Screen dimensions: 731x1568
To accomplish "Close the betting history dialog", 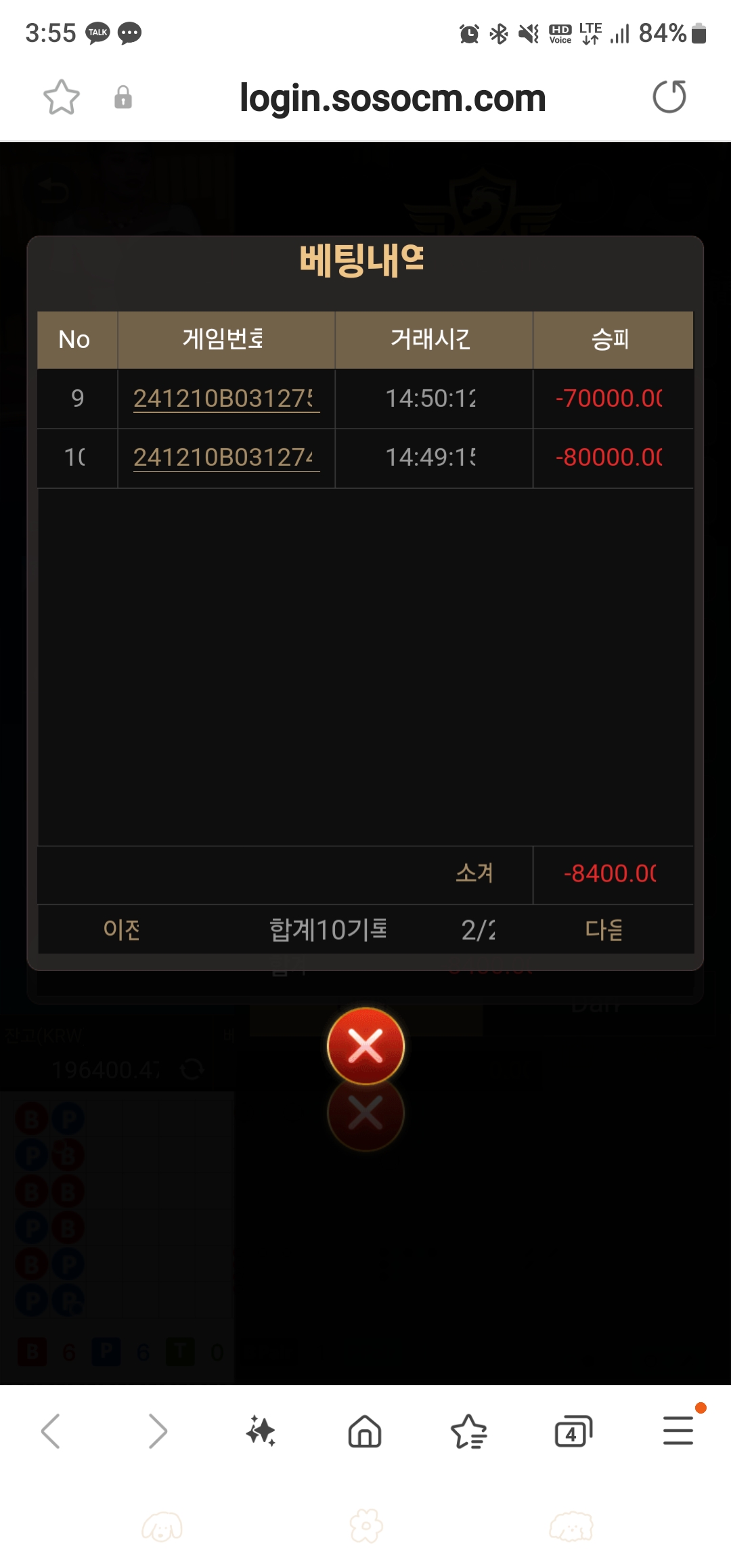I will click(365, 1046).
